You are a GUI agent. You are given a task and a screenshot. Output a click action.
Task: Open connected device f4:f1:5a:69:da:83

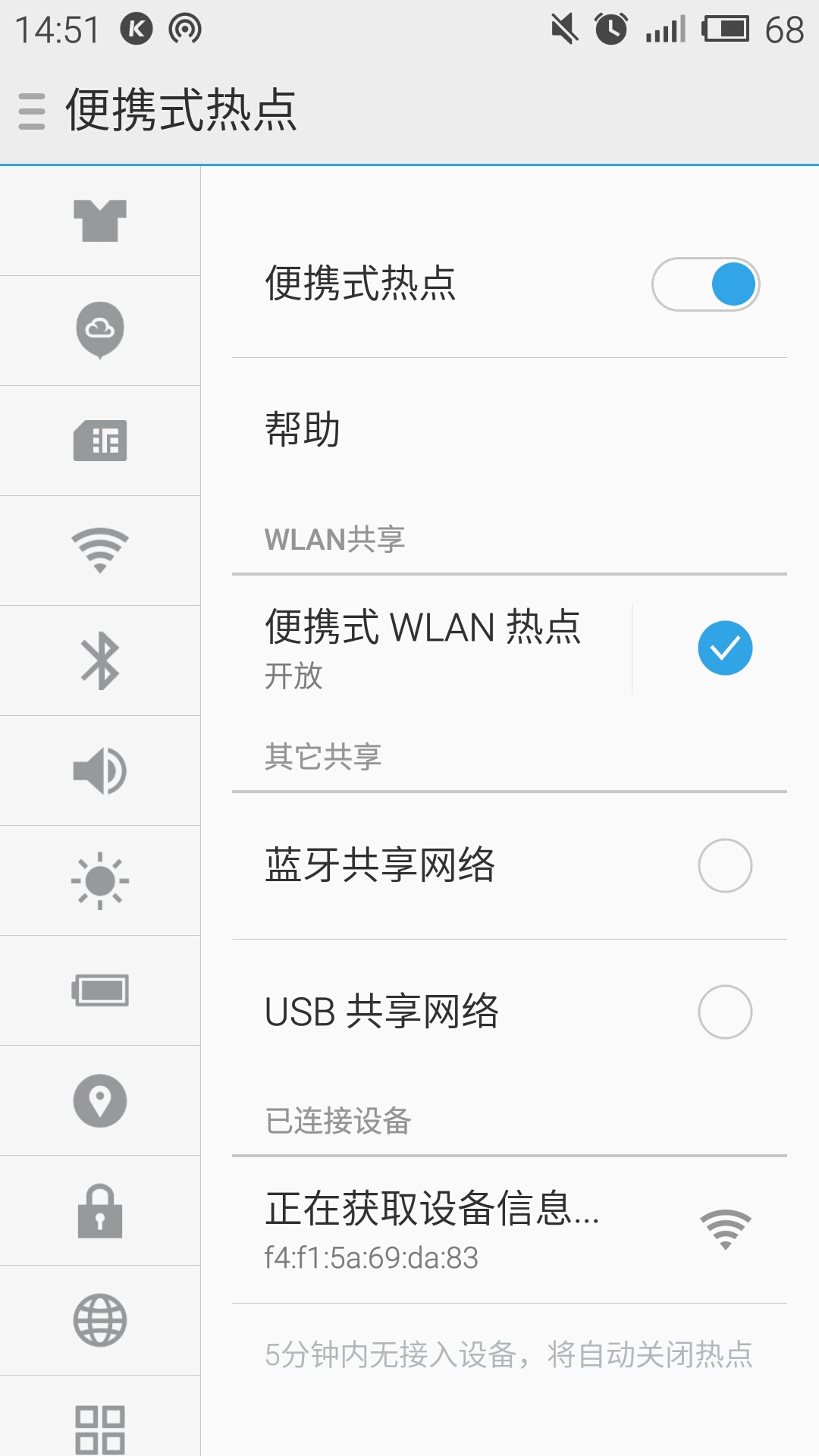pos(510,1230)
